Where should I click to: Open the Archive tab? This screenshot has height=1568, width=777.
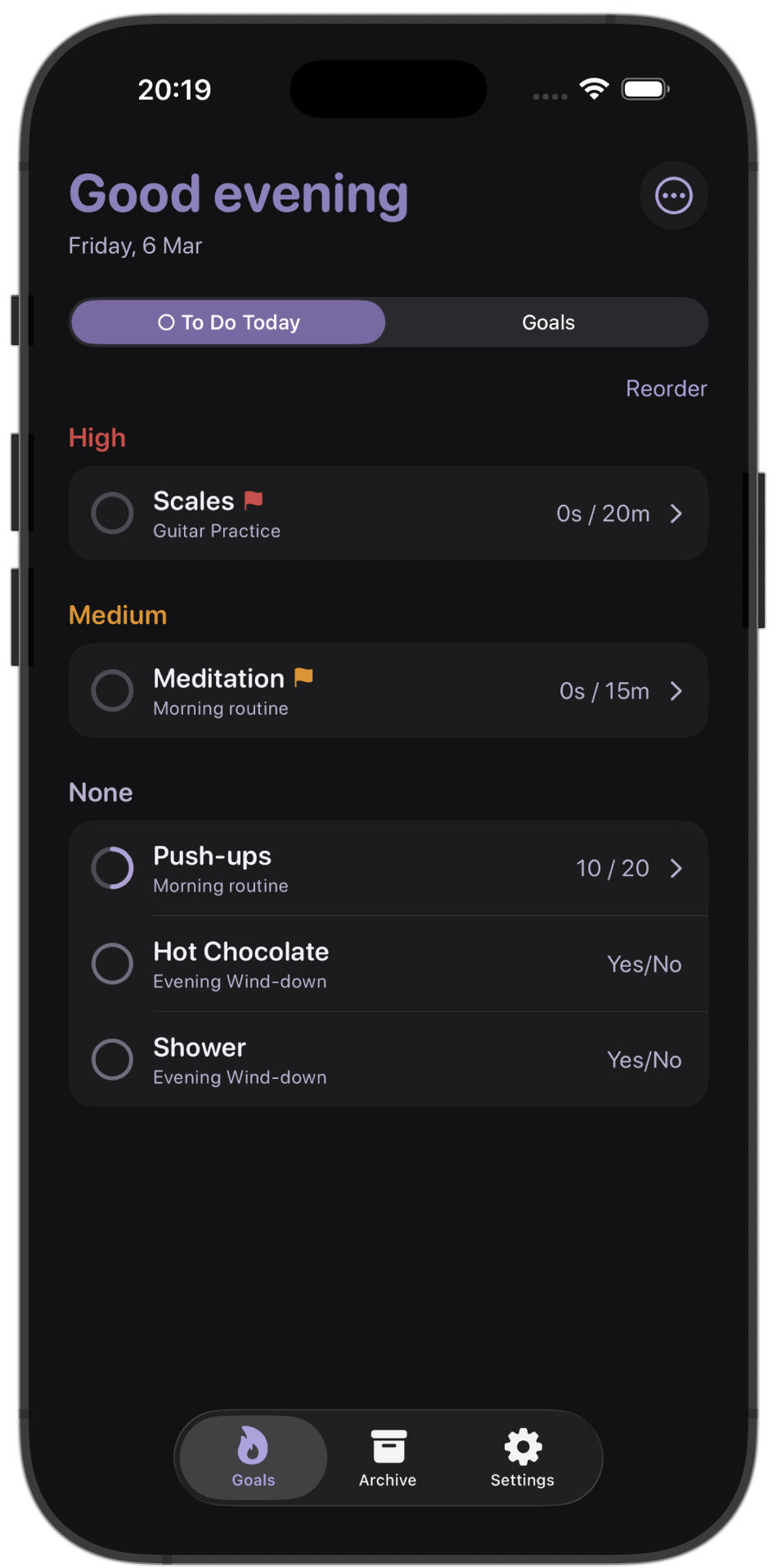pyautogui.click(x=388, y=1458)
